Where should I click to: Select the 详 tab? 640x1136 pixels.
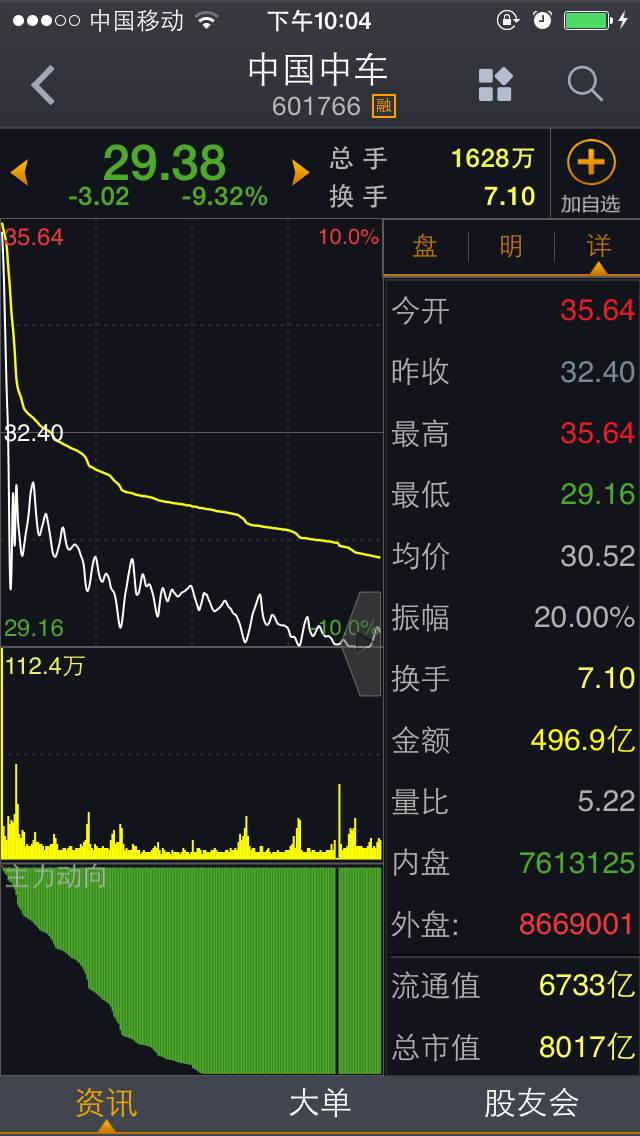598,247
